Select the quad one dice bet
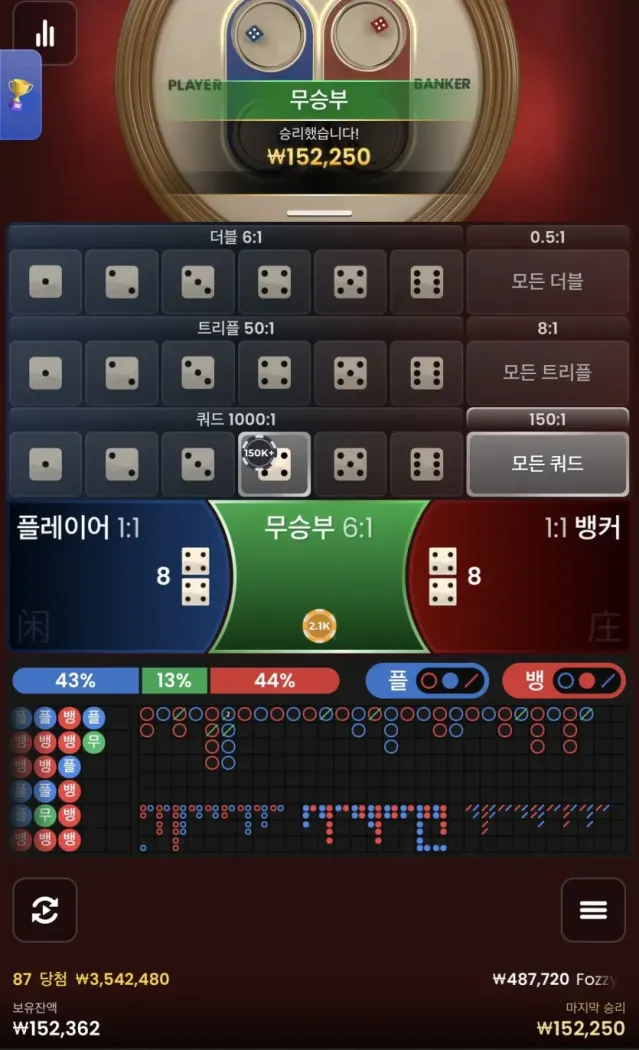 tap(45, 464)
